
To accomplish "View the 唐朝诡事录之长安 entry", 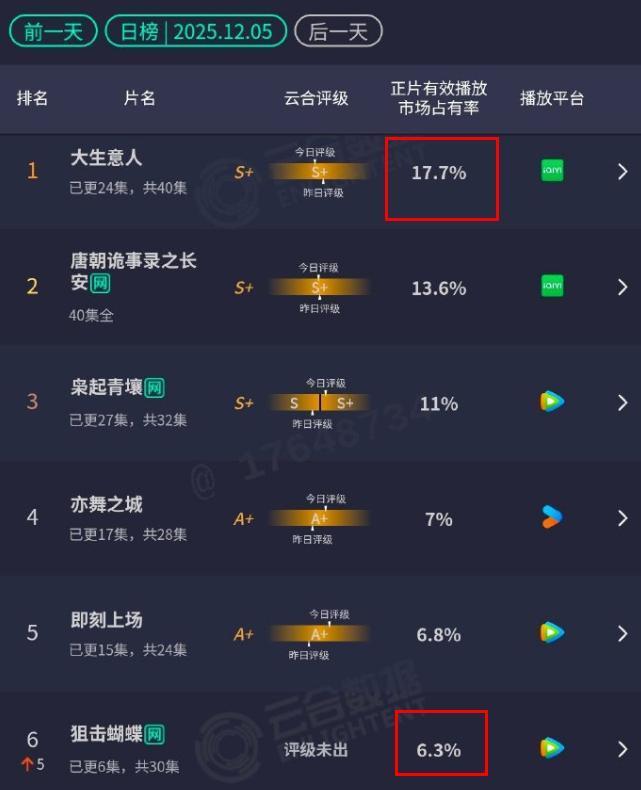I will pyautogui.click(x=320, y=287).
